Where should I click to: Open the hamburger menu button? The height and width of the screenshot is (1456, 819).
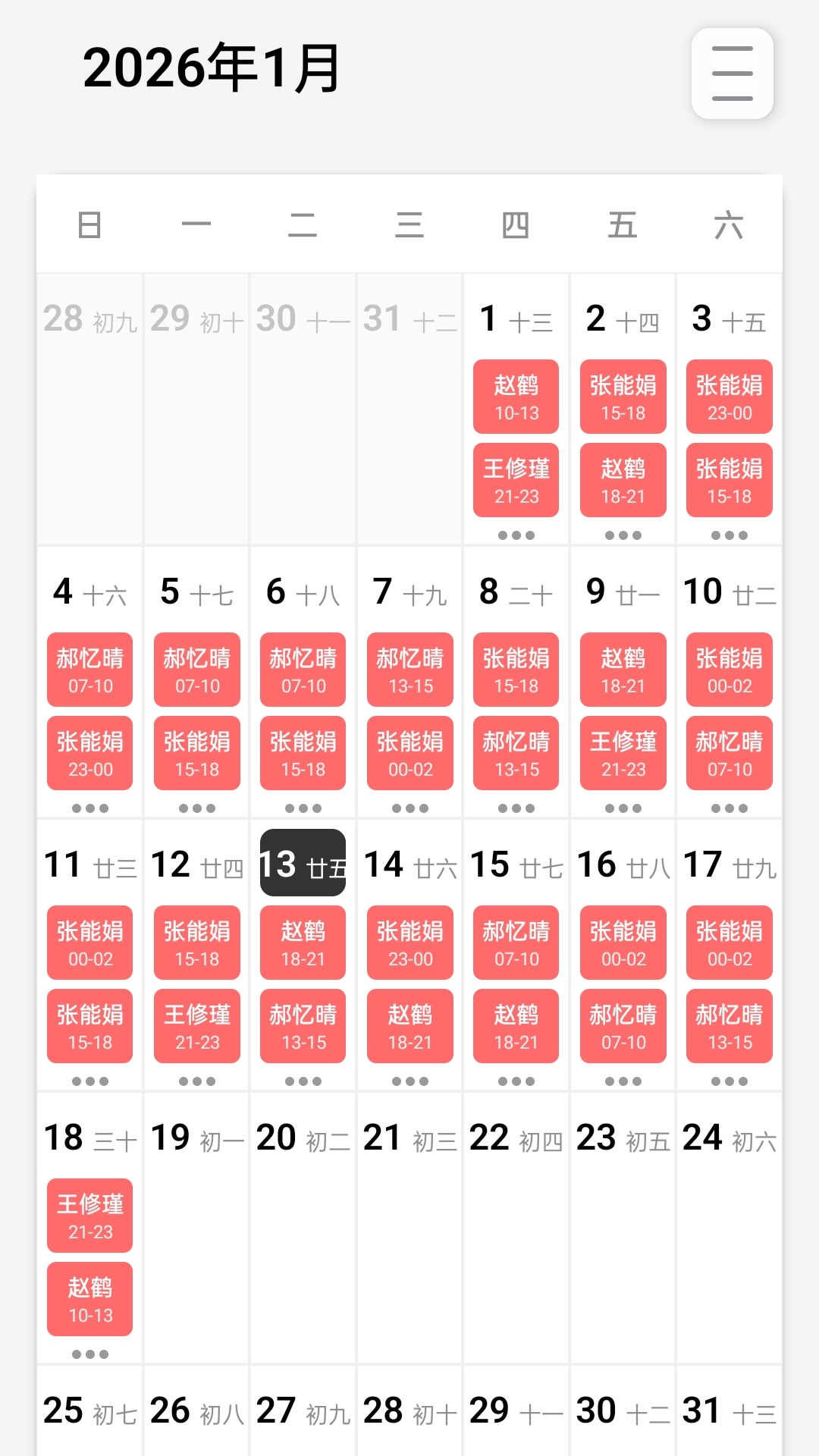click(x=732, y=74)
